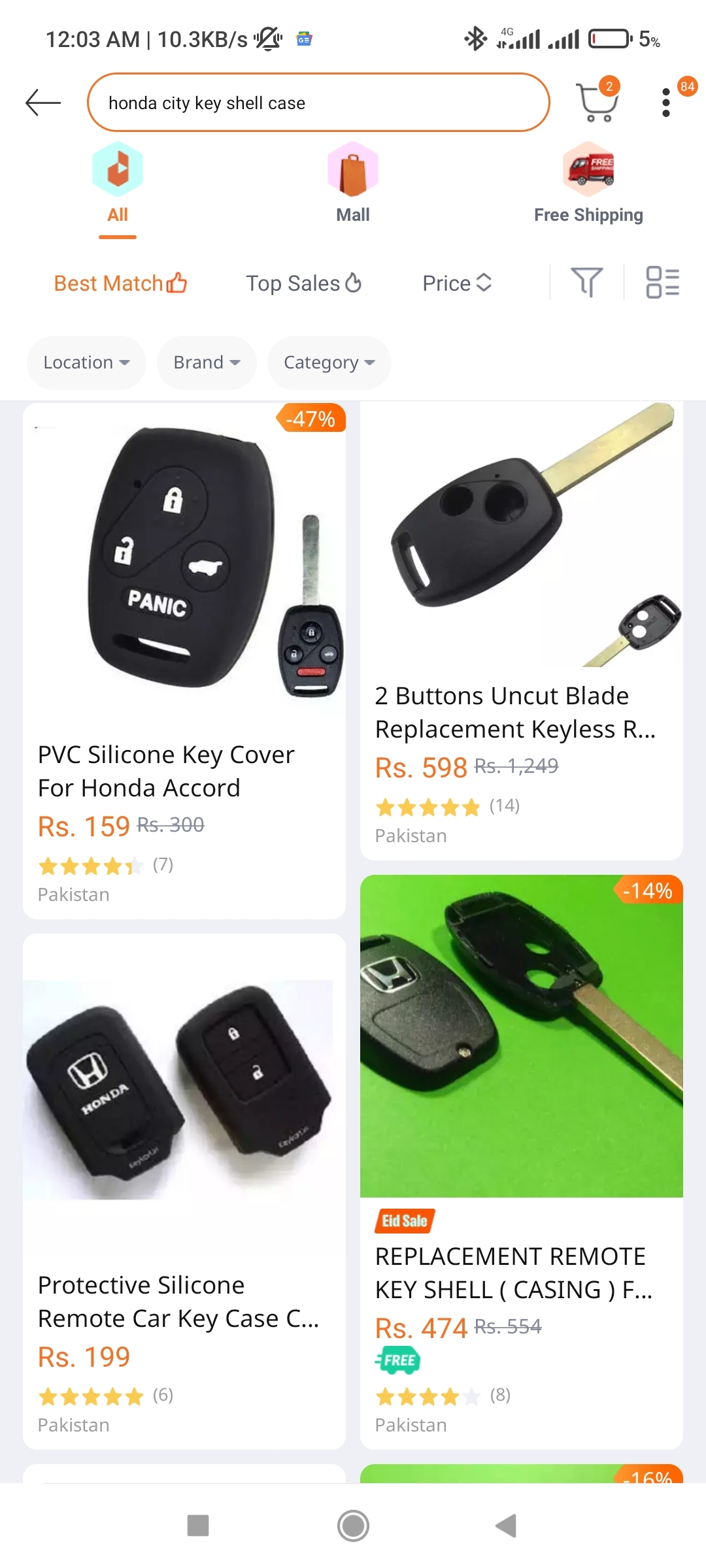706x1568 pixels.
Task: Sort results by Top Sales
Action: [303, 283]
